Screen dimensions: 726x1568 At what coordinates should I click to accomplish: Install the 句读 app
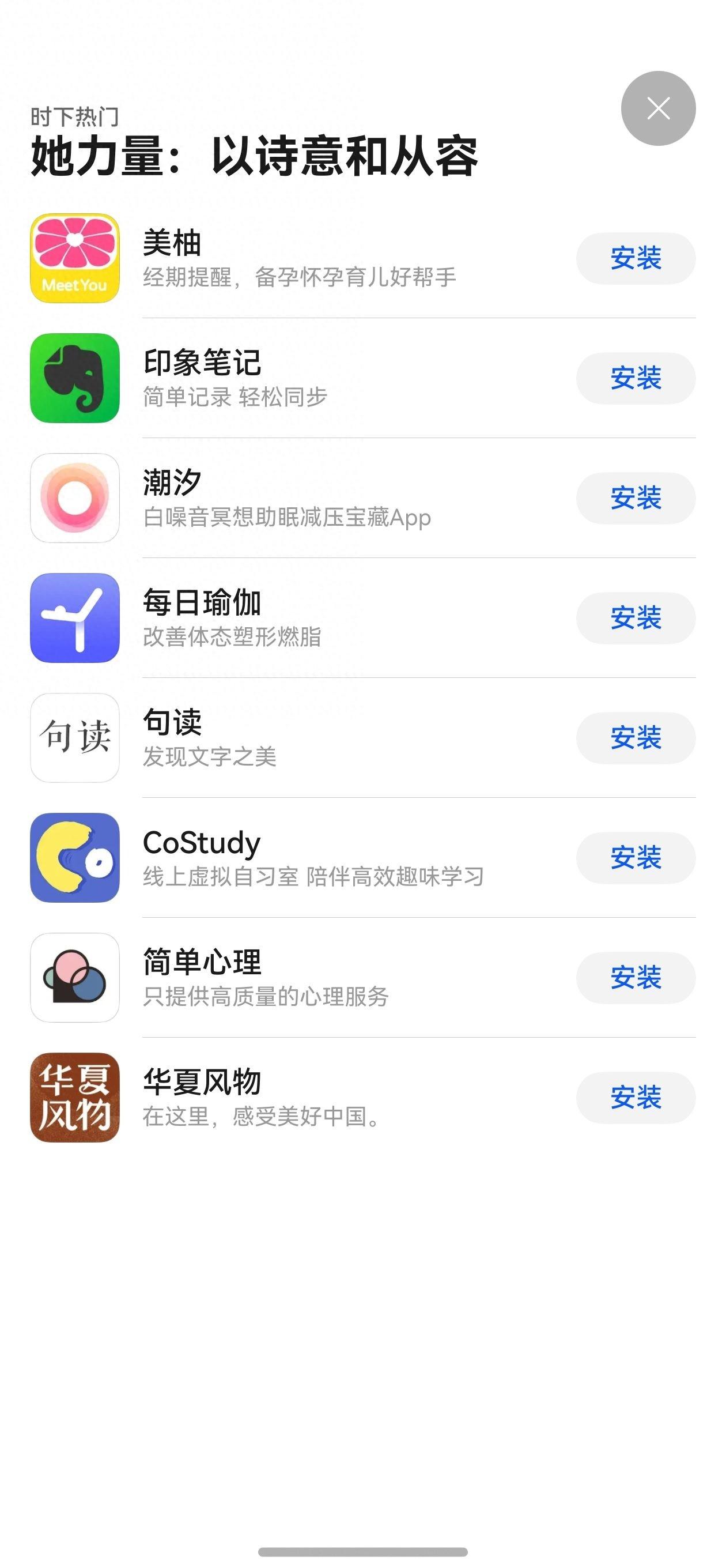click(x=636, y=738)
